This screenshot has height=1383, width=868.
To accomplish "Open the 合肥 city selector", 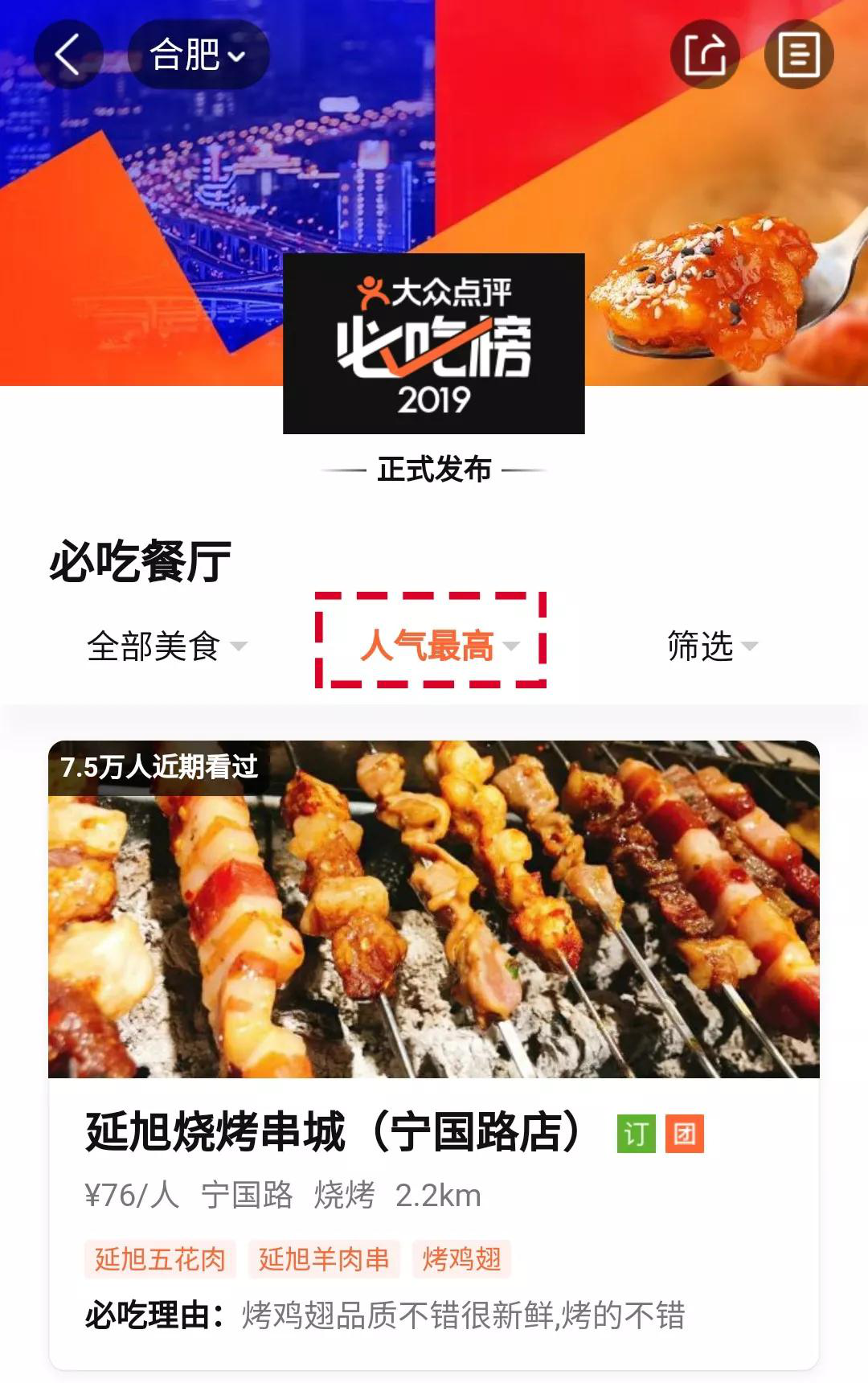I will [x=198, y=55].
